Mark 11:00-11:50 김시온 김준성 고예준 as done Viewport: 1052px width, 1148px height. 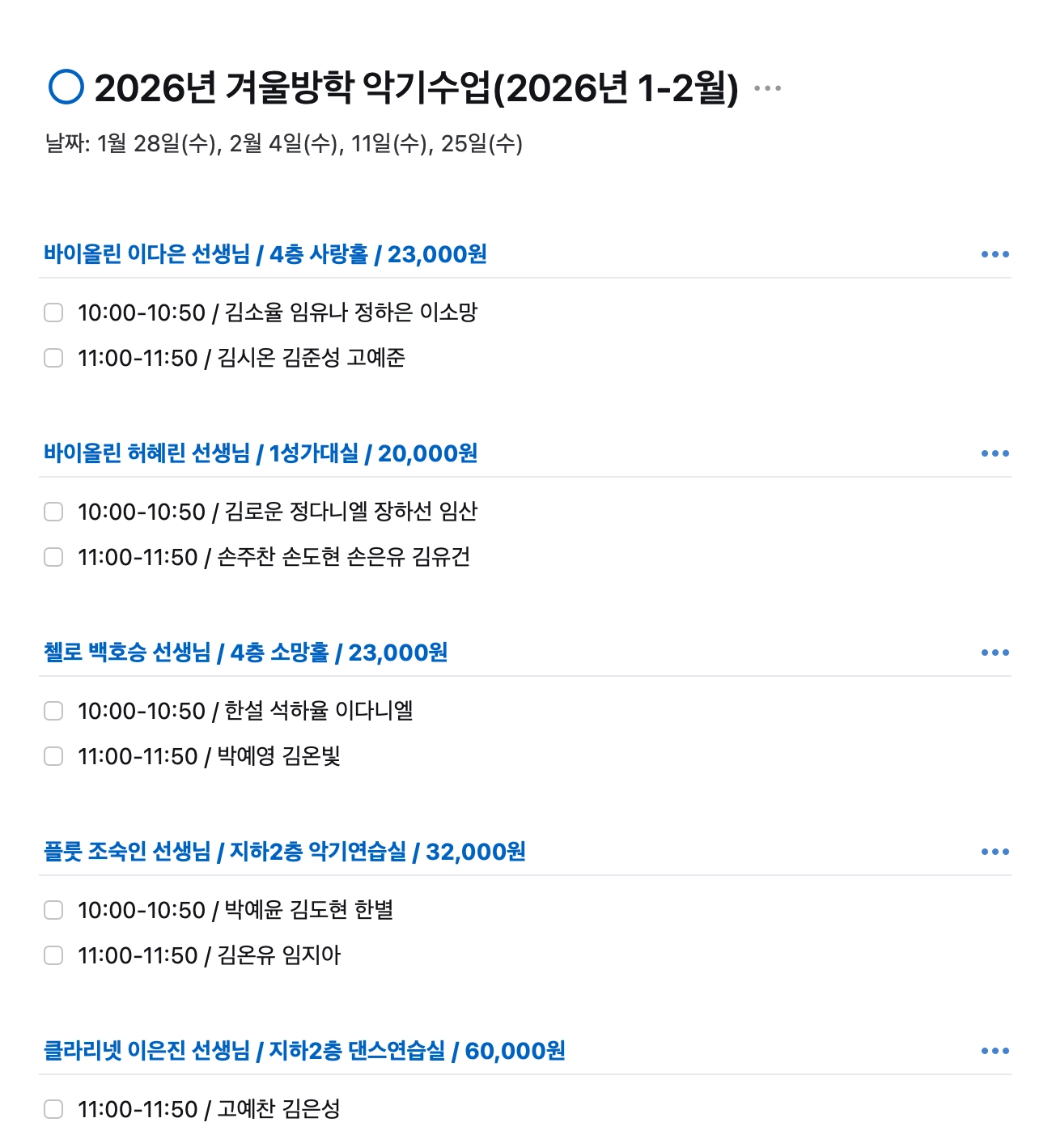[53, 358]
